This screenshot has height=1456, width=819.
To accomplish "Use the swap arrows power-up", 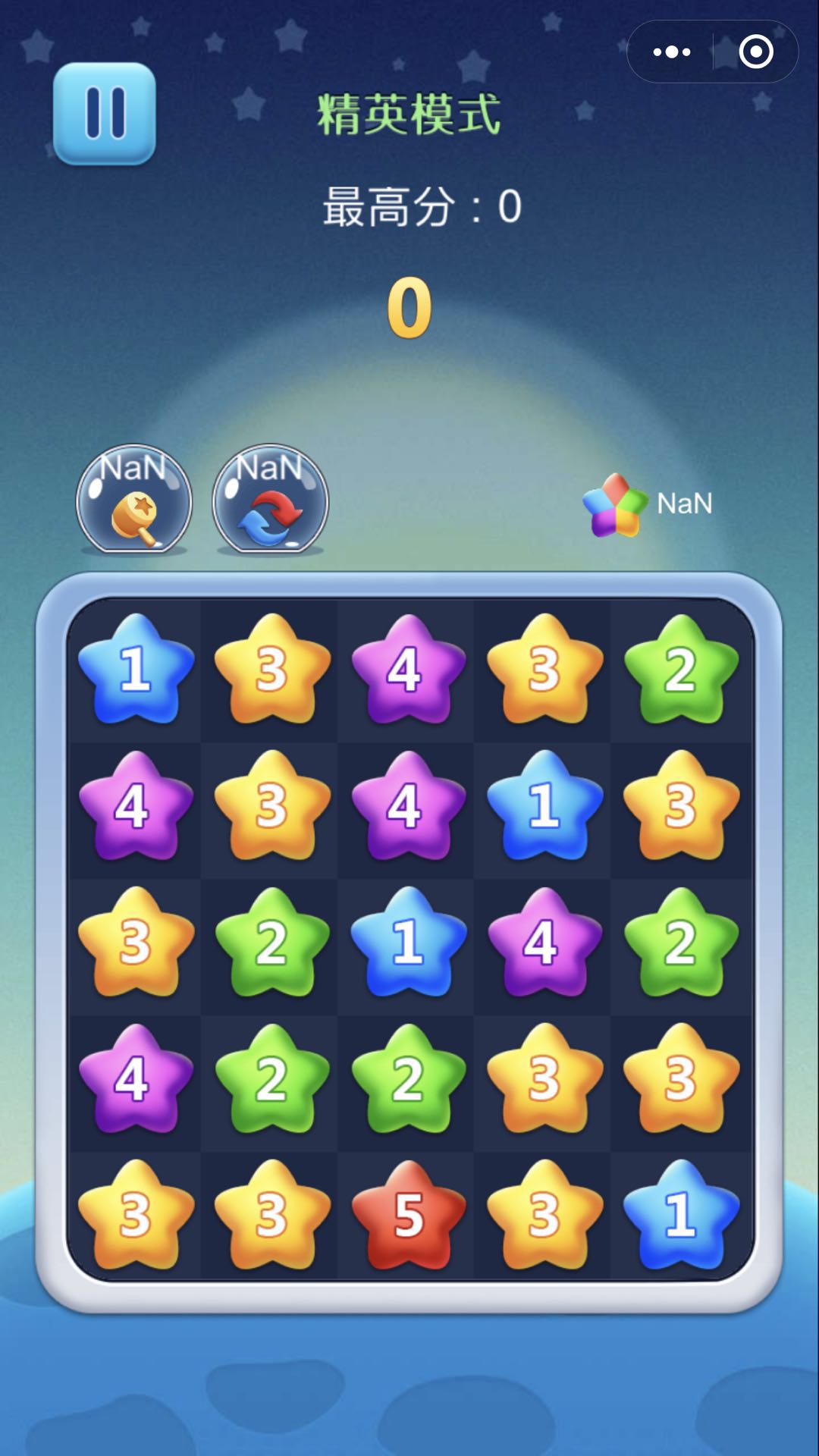I will click(x=271, y=500).
